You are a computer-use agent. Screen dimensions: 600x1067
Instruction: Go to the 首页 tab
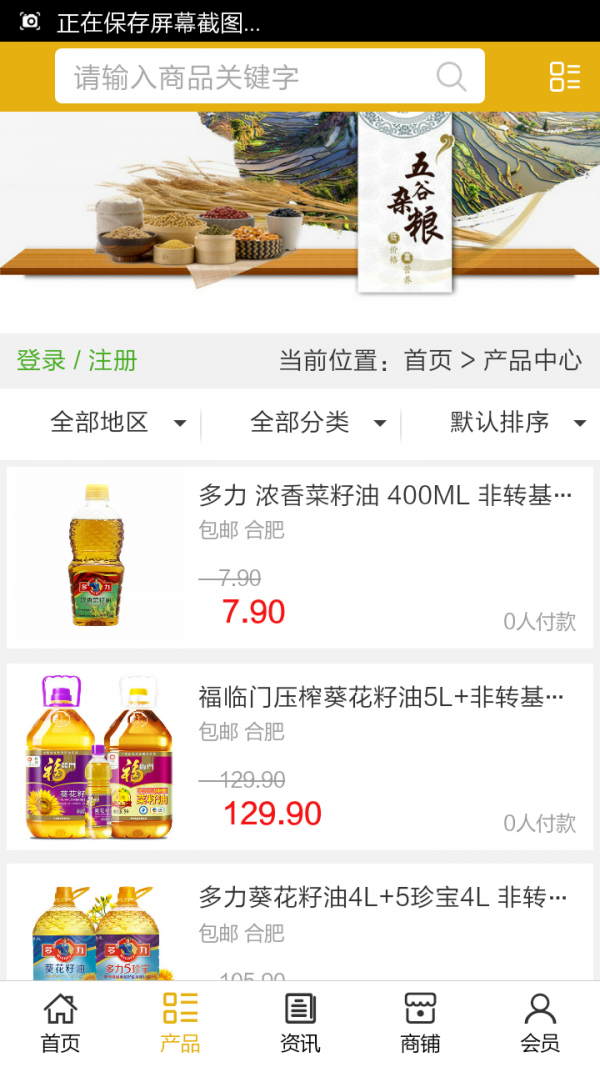60,1023
